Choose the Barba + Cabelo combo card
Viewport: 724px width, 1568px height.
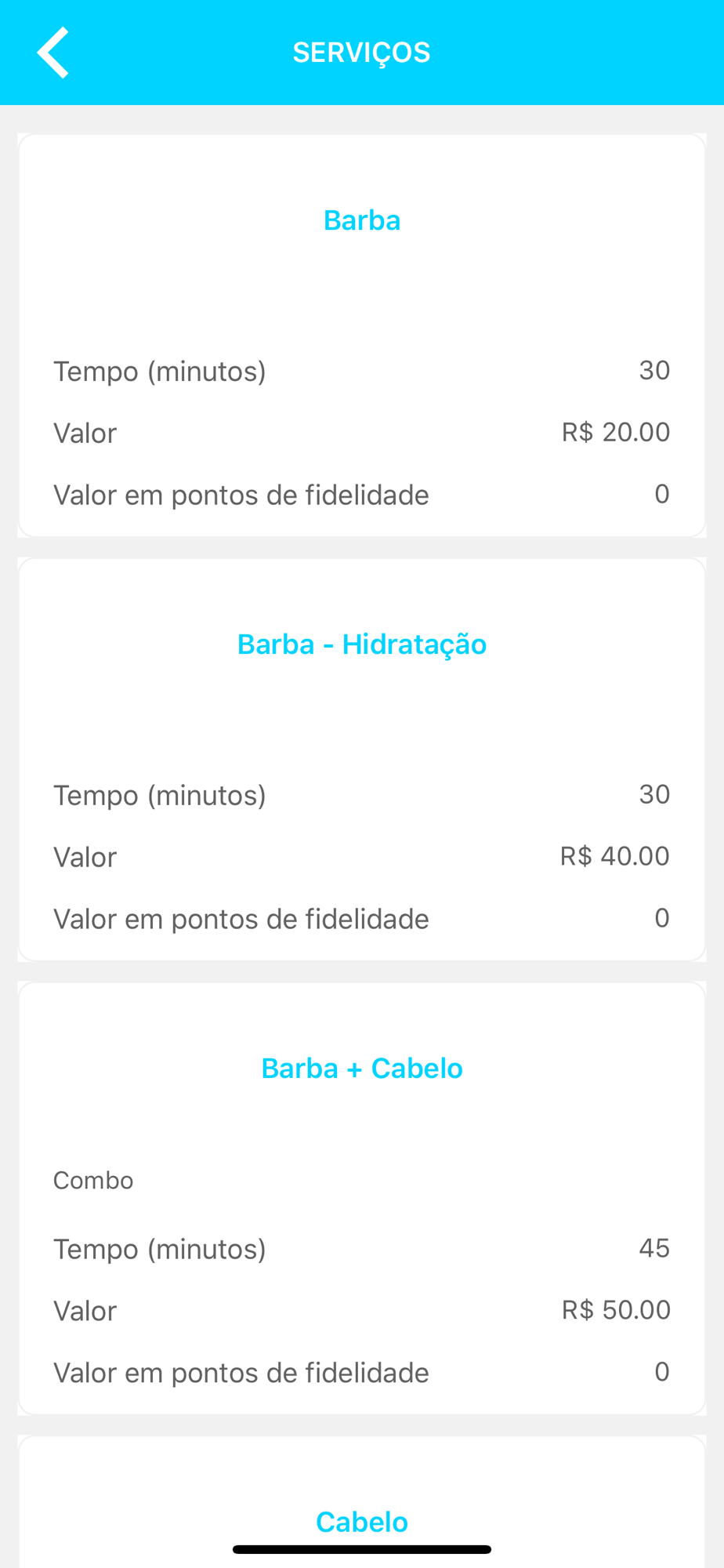[x=362, y=1199]
